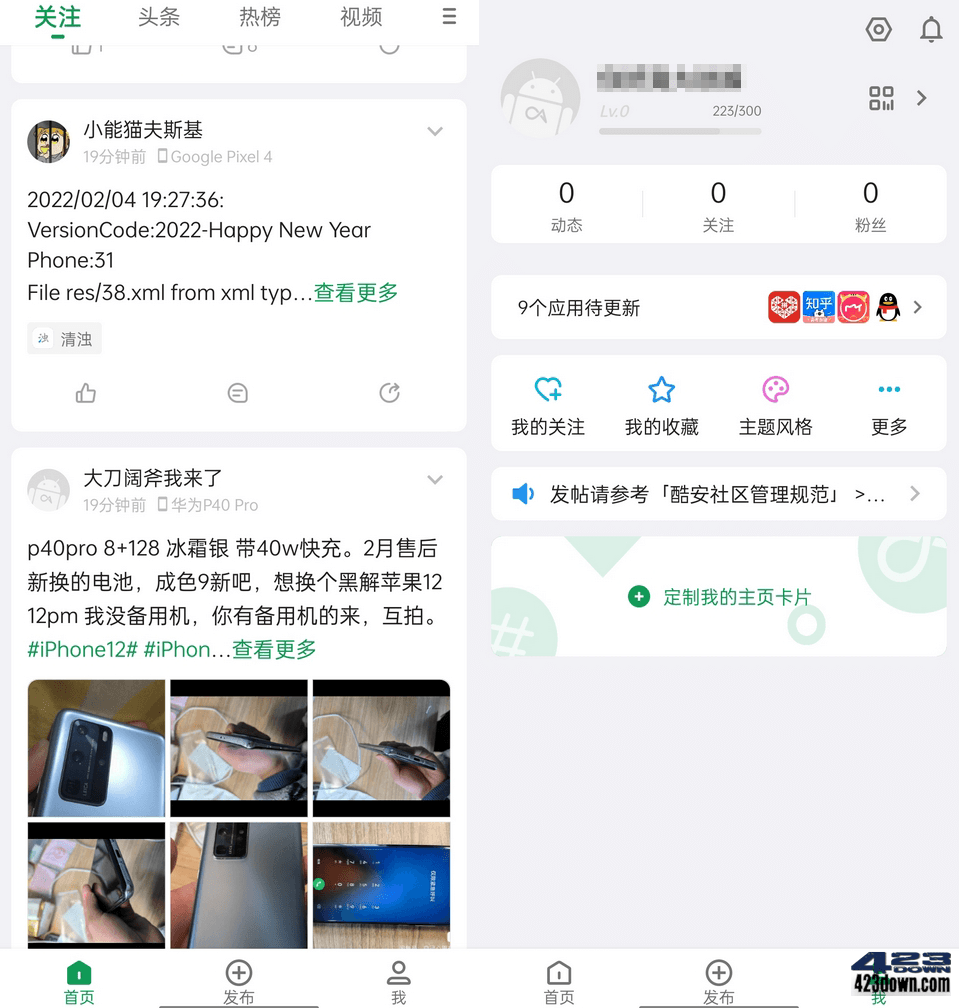This screenshot has height=1008, width=959.
Task: Switch to the 热榜 tab
Action: click(260, 17)
